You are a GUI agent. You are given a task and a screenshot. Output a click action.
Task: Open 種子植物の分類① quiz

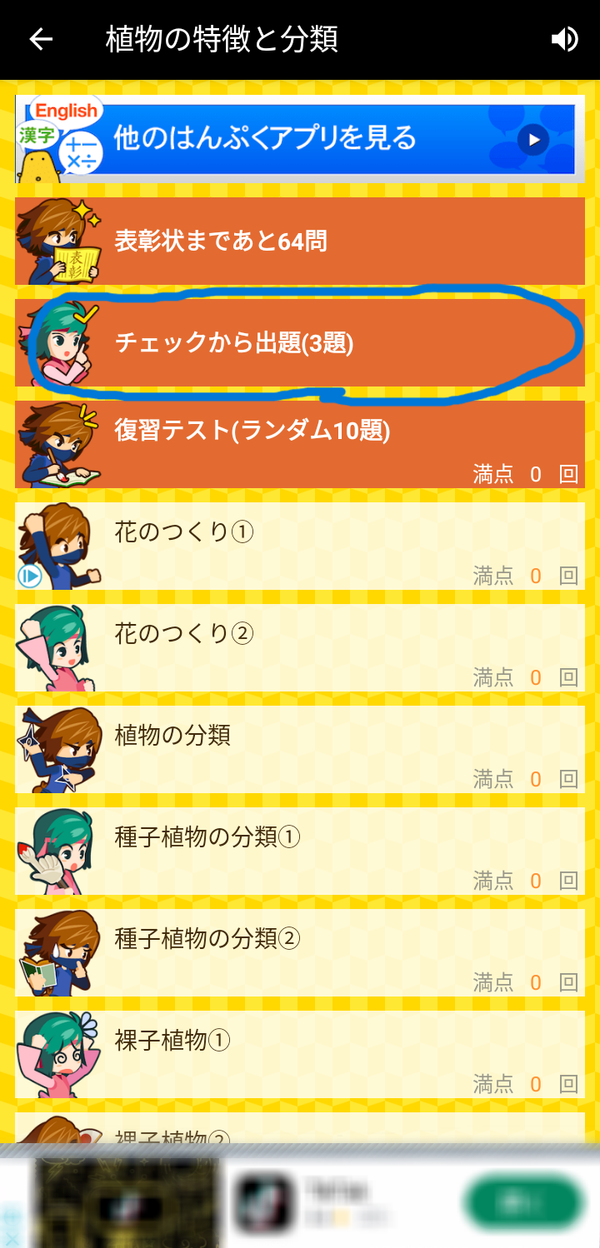pos(300,852)
